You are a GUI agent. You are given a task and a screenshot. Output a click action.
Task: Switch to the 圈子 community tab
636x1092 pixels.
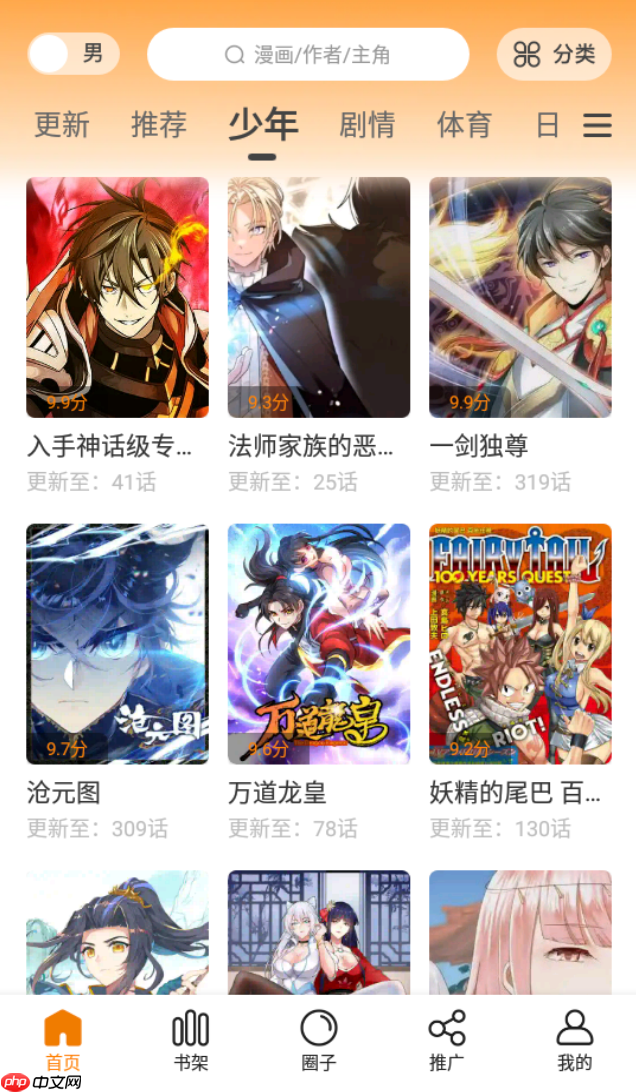(319, 1040)
